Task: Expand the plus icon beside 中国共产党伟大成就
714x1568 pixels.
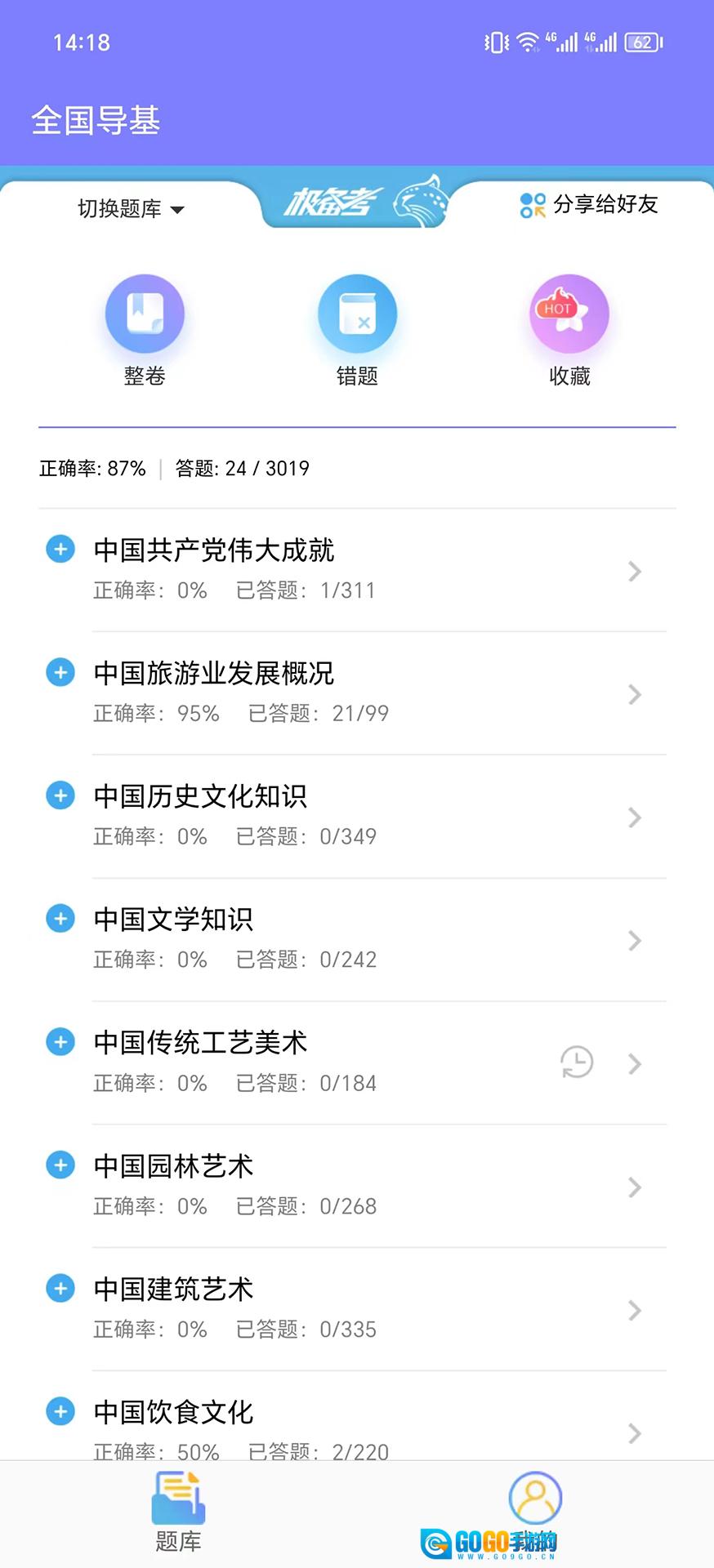Action: coord(60,550)
